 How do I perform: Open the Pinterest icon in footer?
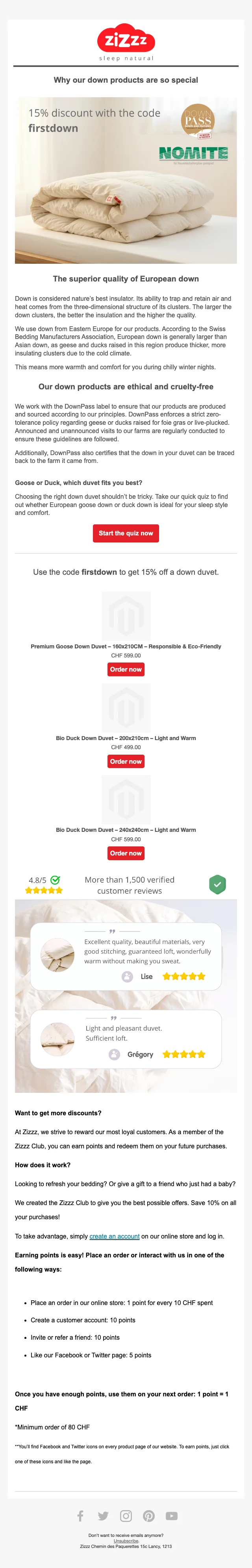tap(149, 1516)
